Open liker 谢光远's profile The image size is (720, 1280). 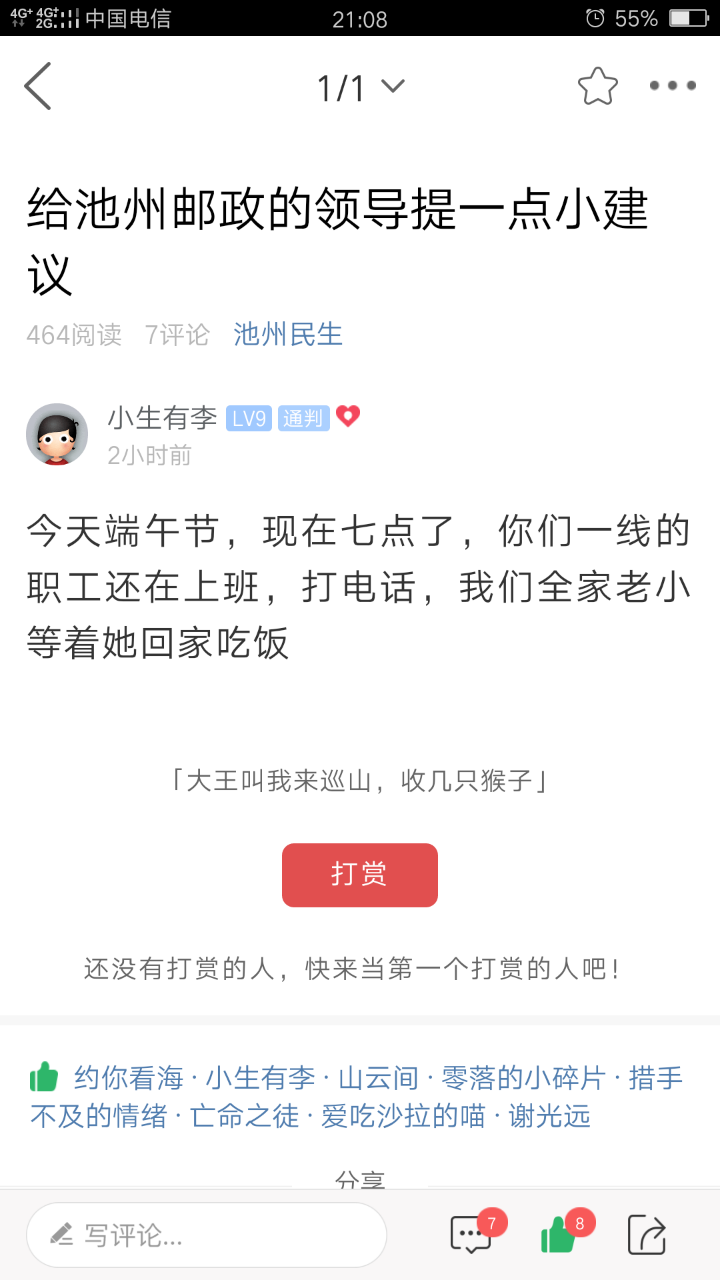click(x=550, y=1116)
